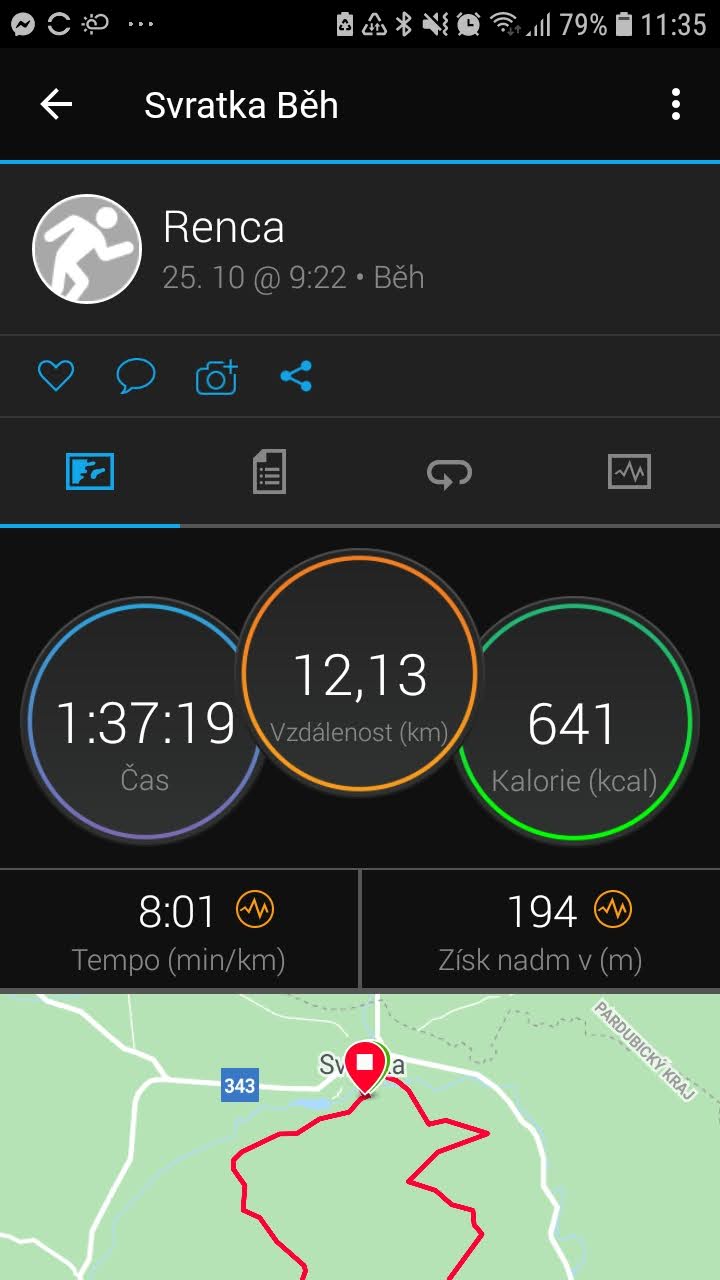The height and width of the screenshot is (1280, 720).
Task: Open comments on this run
Action: click(x=136, y=376)
